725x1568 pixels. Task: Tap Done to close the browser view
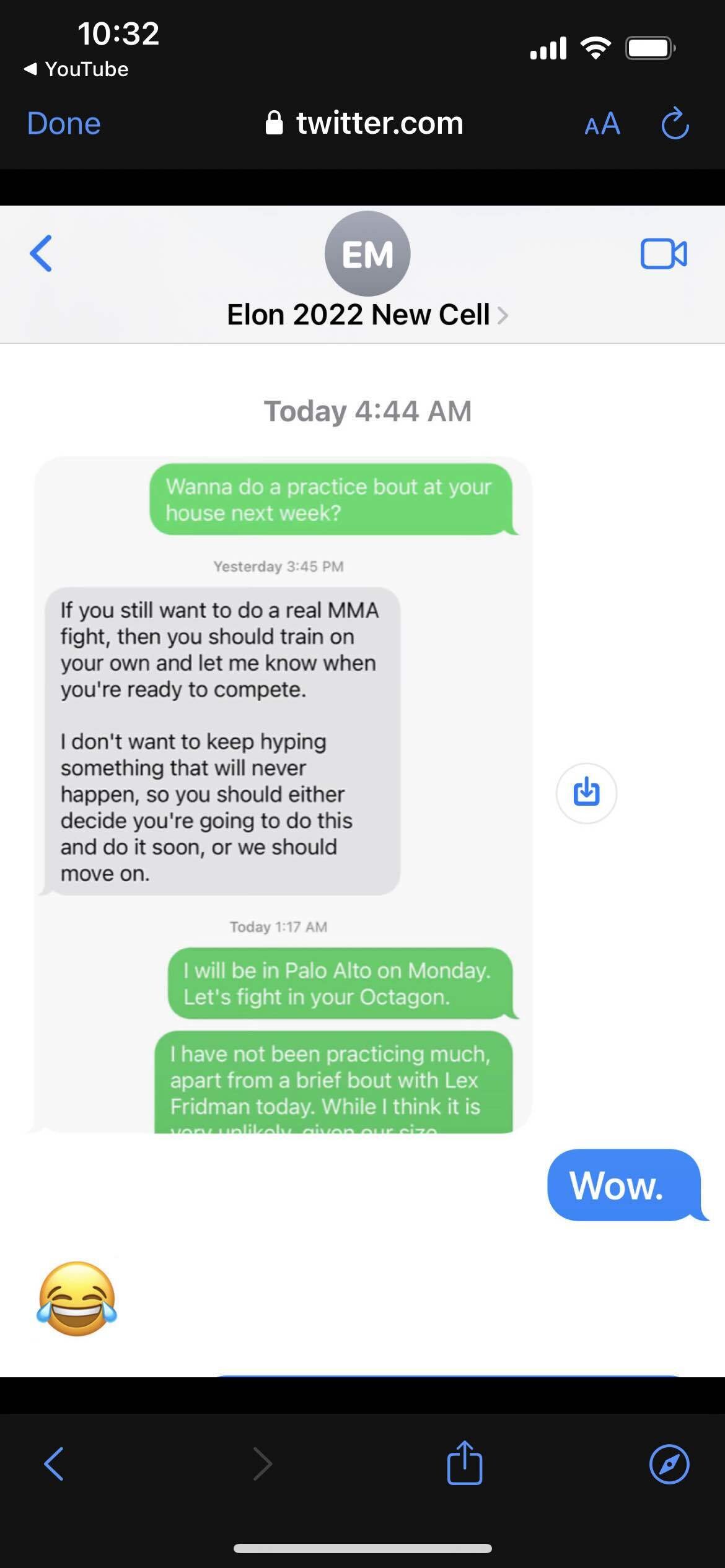(64, 123)
